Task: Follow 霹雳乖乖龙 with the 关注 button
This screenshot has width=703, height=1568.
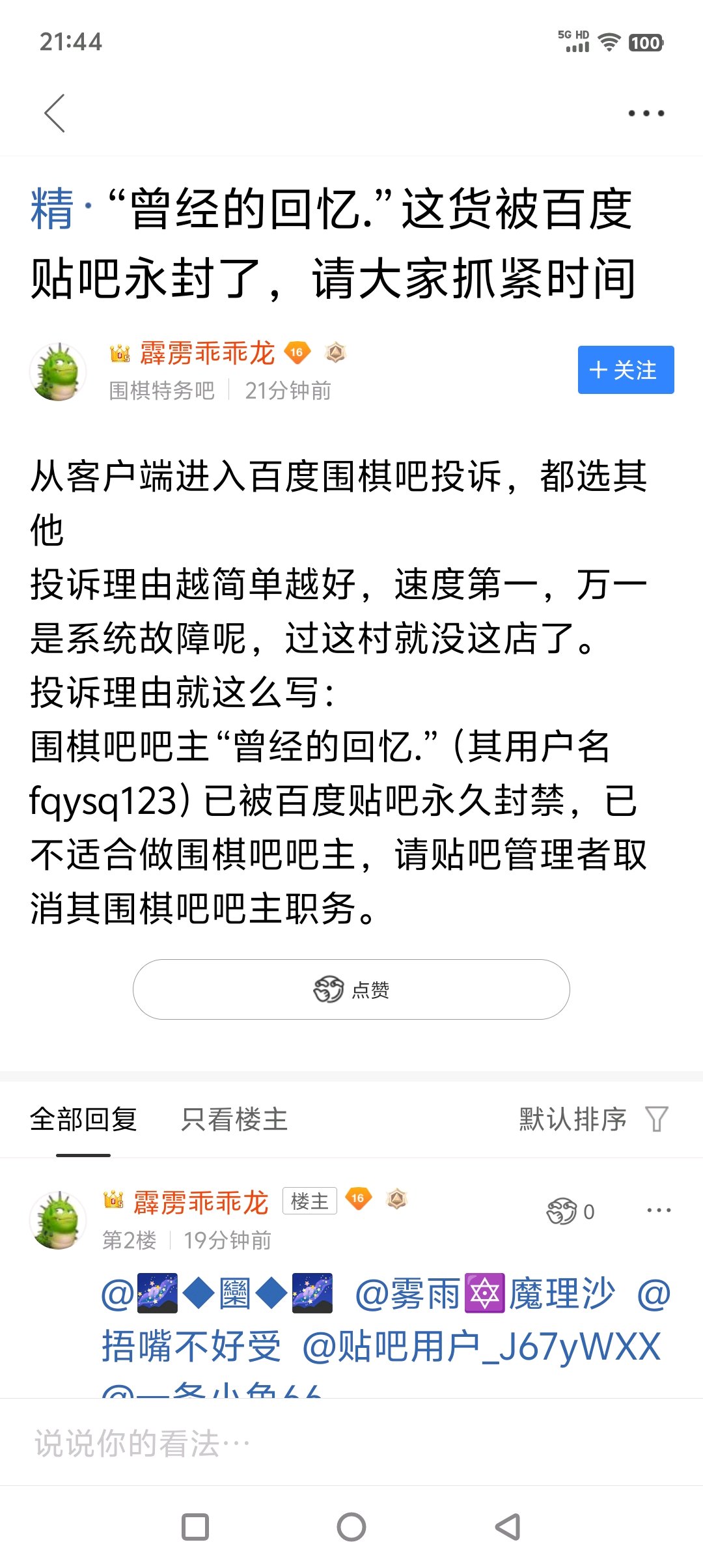Action: point(626,370)
